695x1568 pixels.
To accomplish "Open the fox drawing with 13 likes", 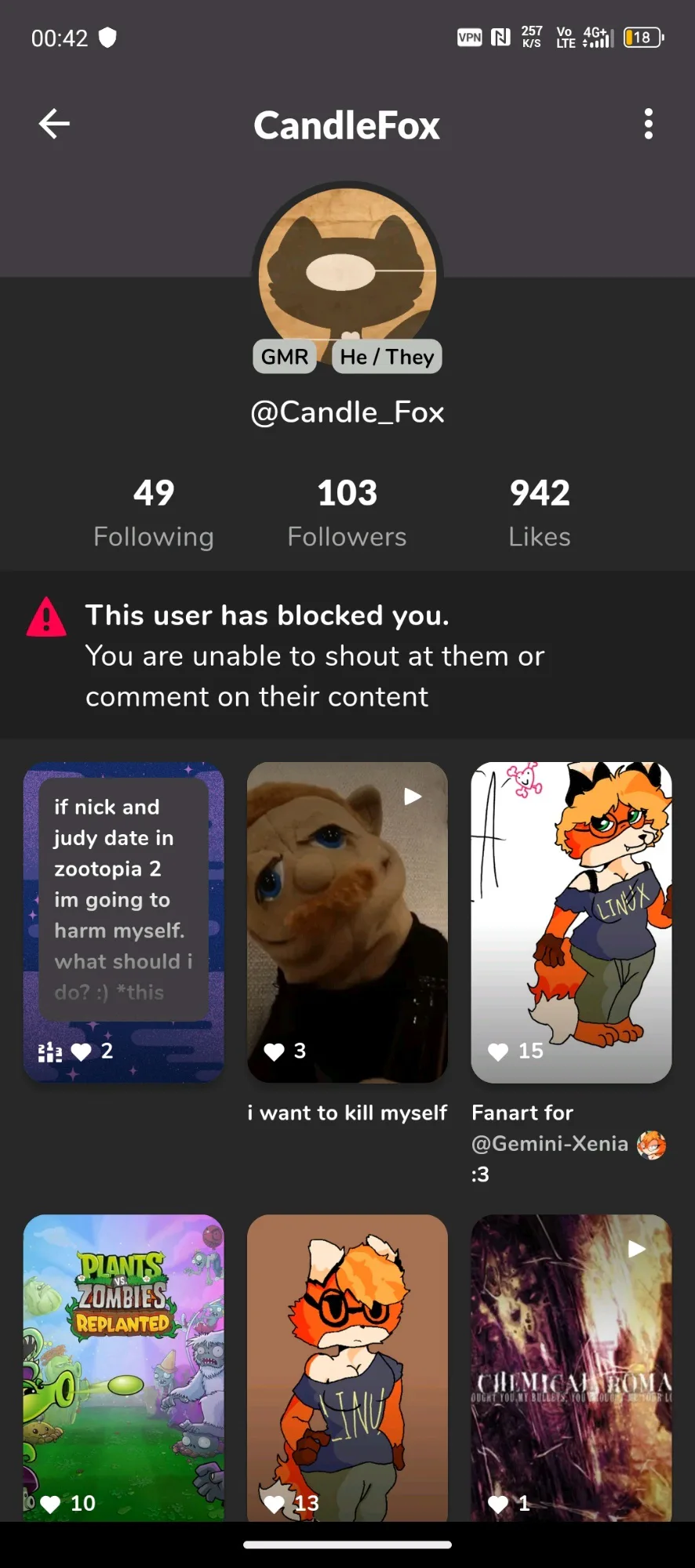I will click(347, 1367).
